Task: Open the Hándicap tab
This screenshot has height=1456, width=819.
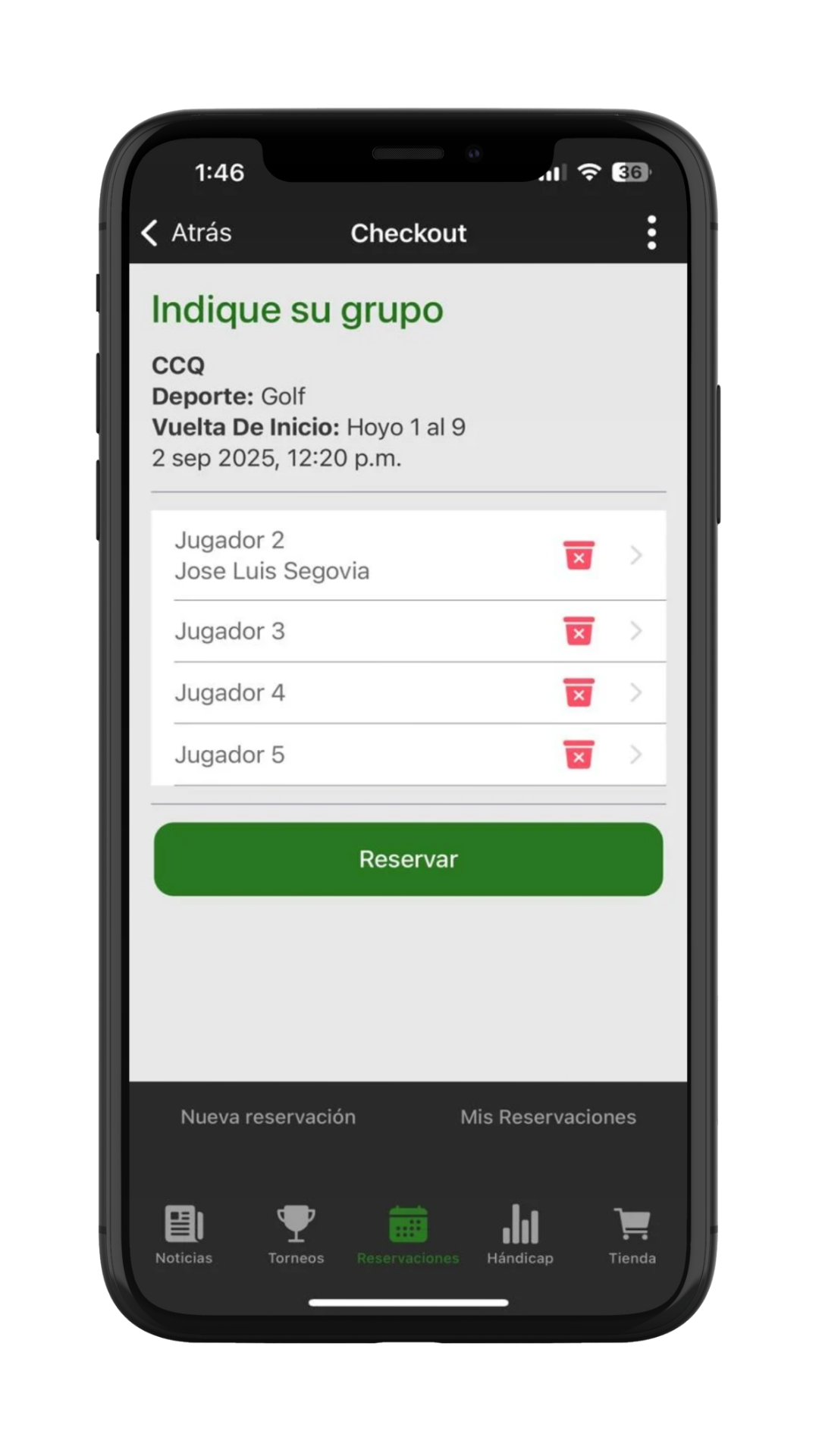Action: 520,1235
